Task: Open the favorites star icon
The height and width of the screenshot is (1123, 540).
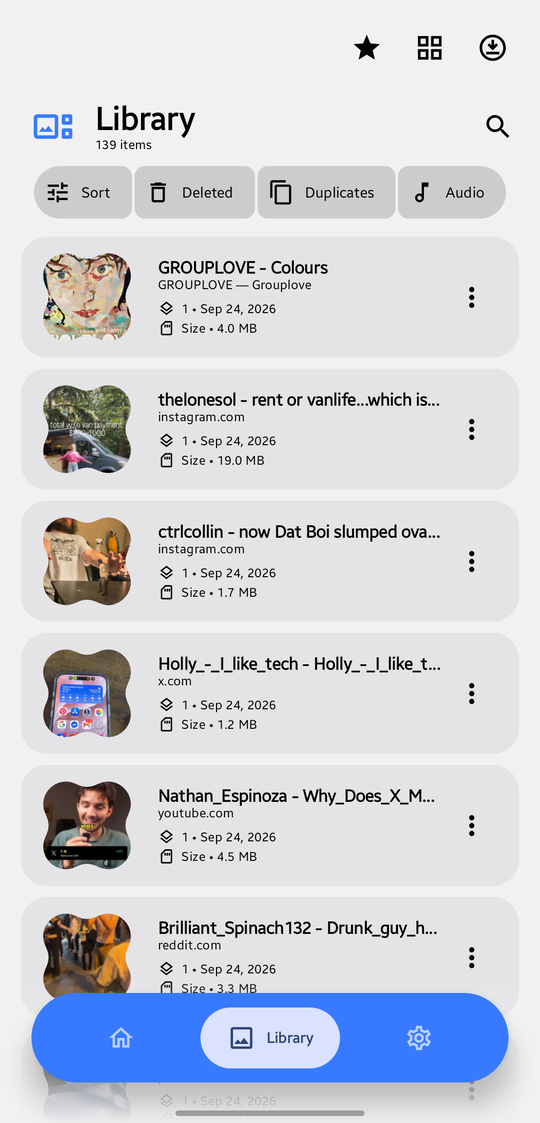Action: tap(367, 49)
